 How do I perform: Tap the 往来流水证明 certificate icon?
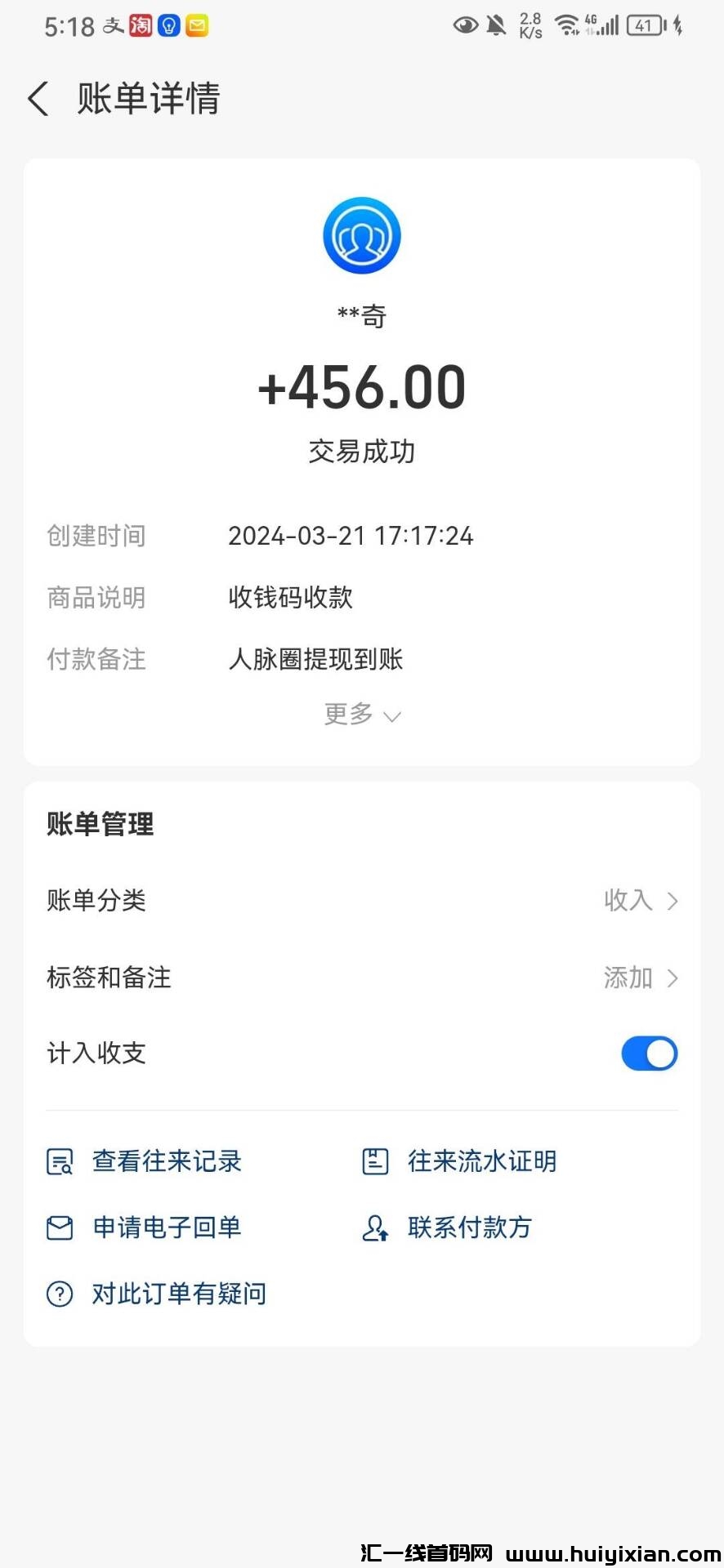[374, 1160]
